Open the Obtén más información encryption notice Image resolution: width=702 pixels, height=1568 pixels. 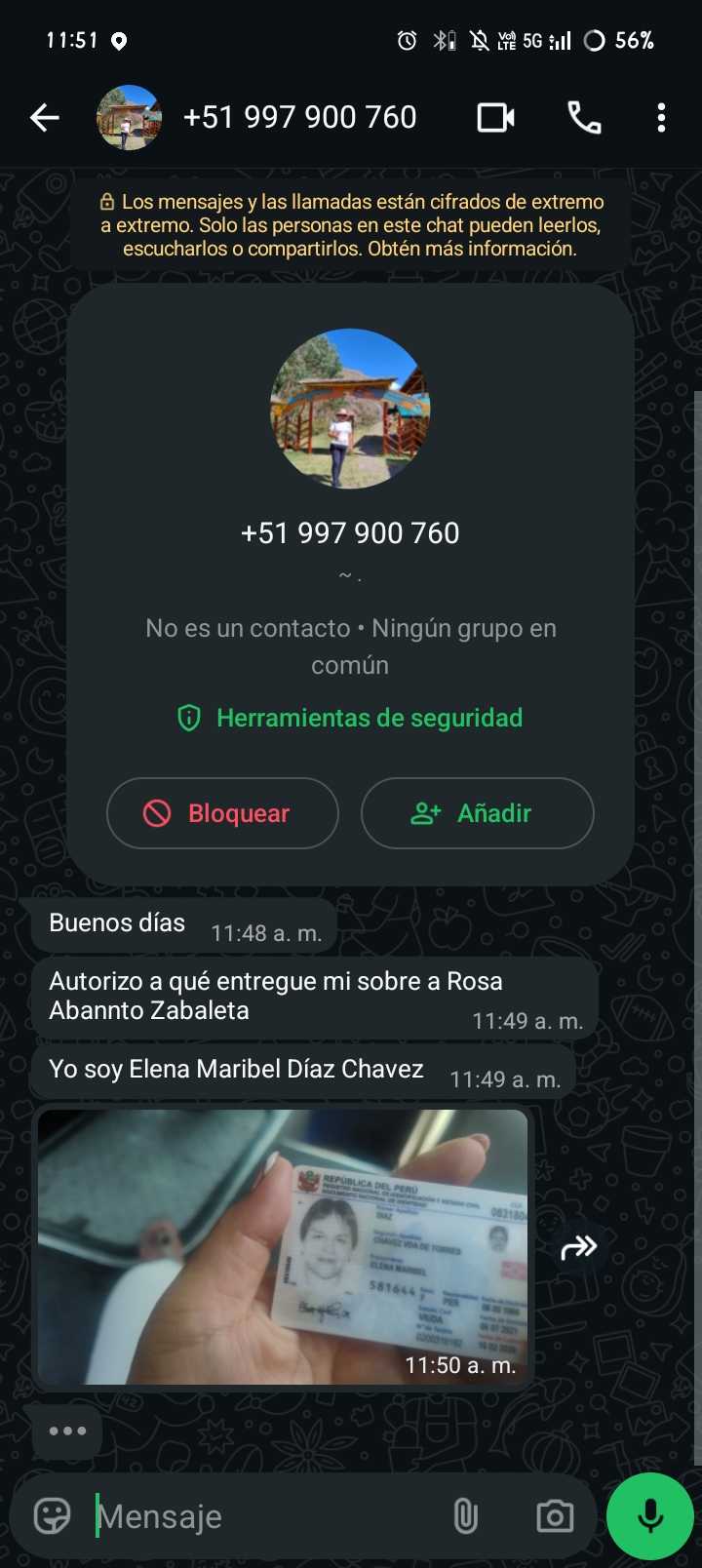[x=472, y=249]
